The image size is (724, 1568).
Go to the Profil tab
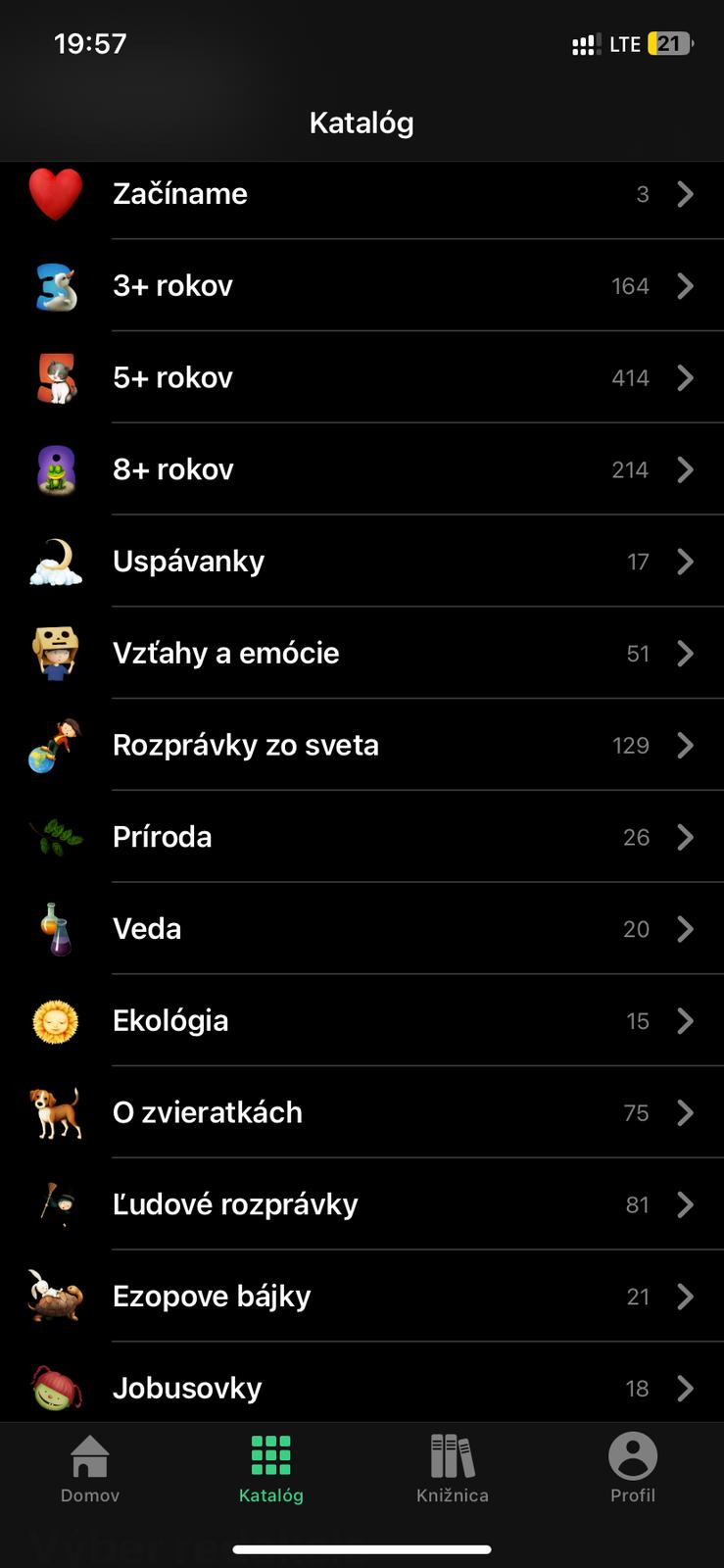coord(633,1469)
